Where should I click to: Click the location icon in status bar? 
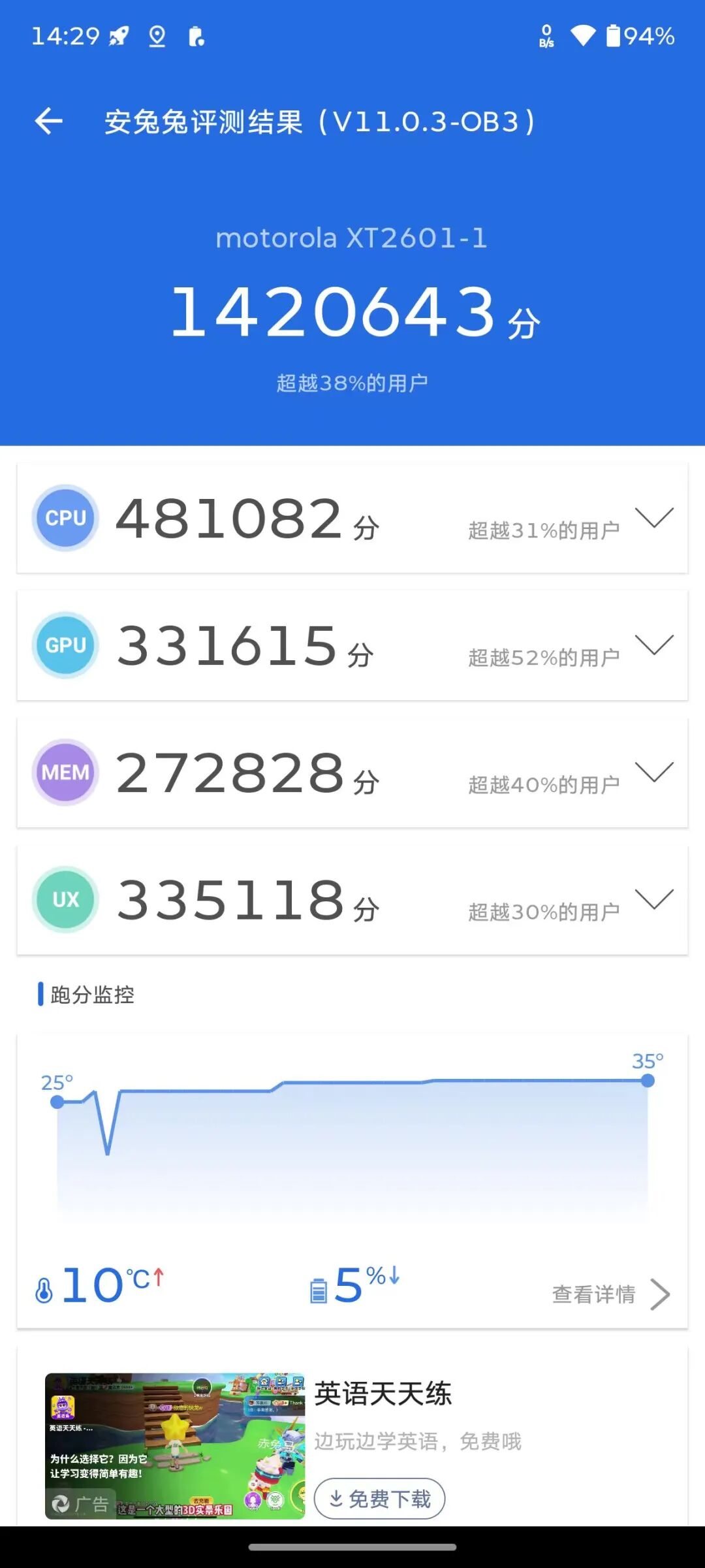[156, 36]
